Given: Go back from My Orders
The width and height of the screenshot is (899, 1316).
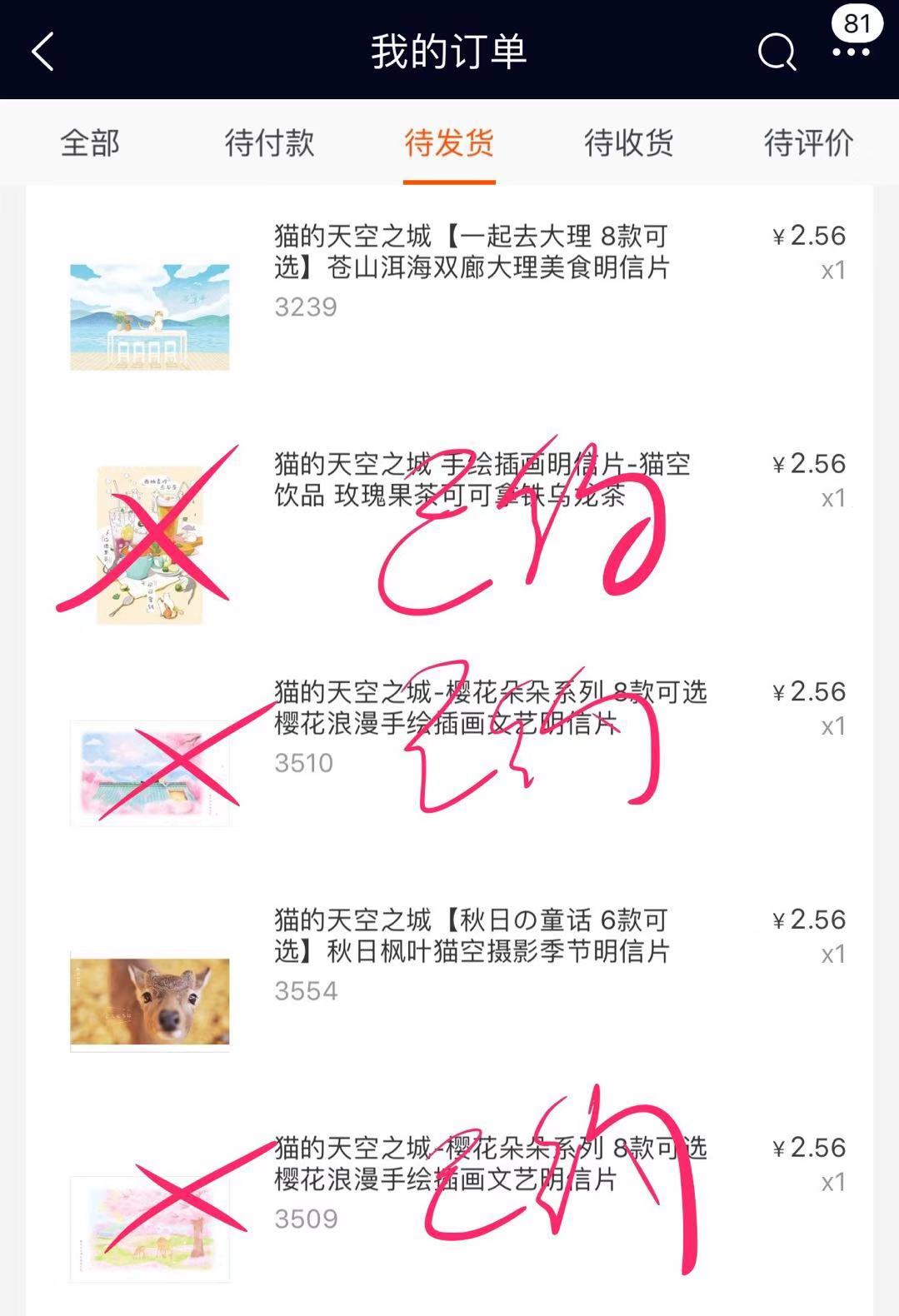Looking at the screenshot, I should coord(43,52).
